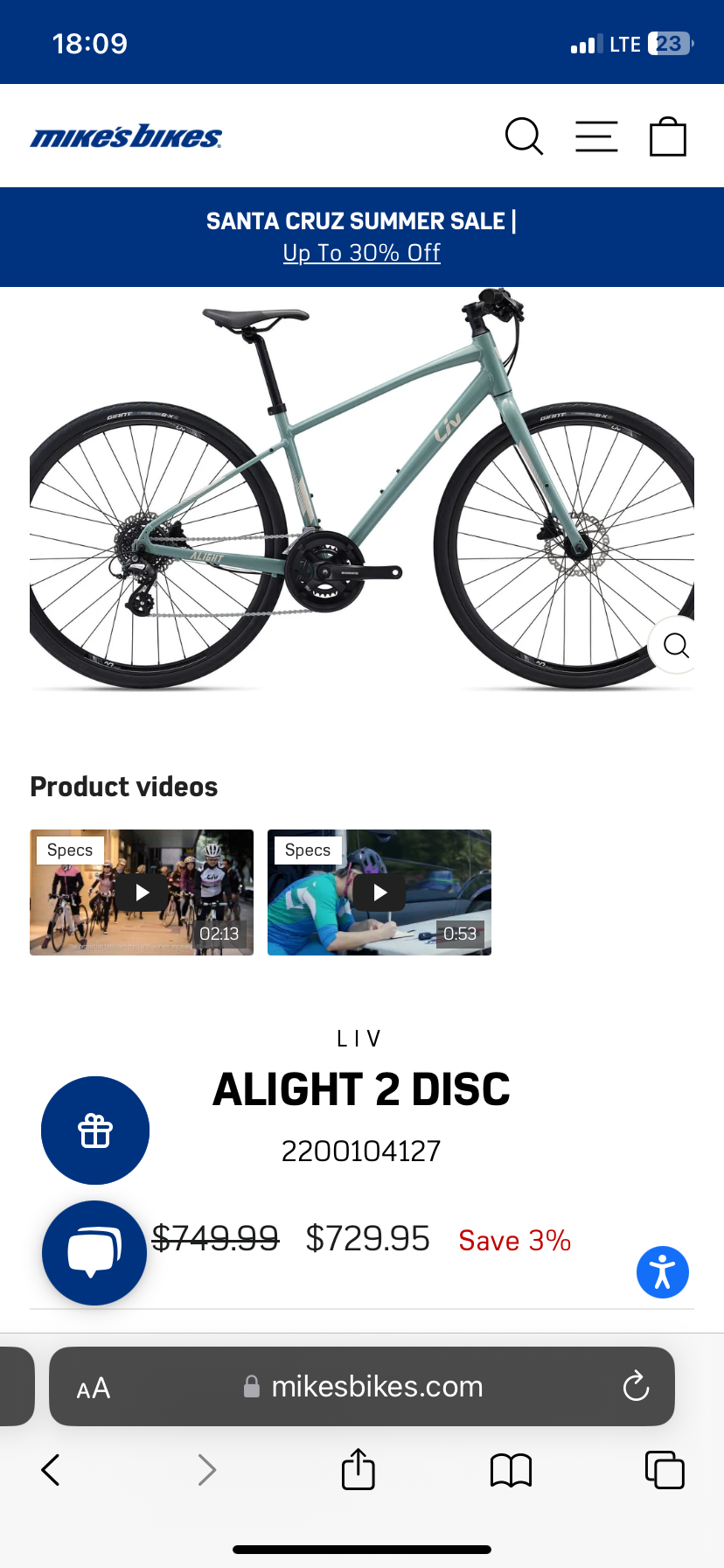This screenshot has width=724, height=1568.
Task: Play the 0:53 Specs product video
Action: (379, 892)
